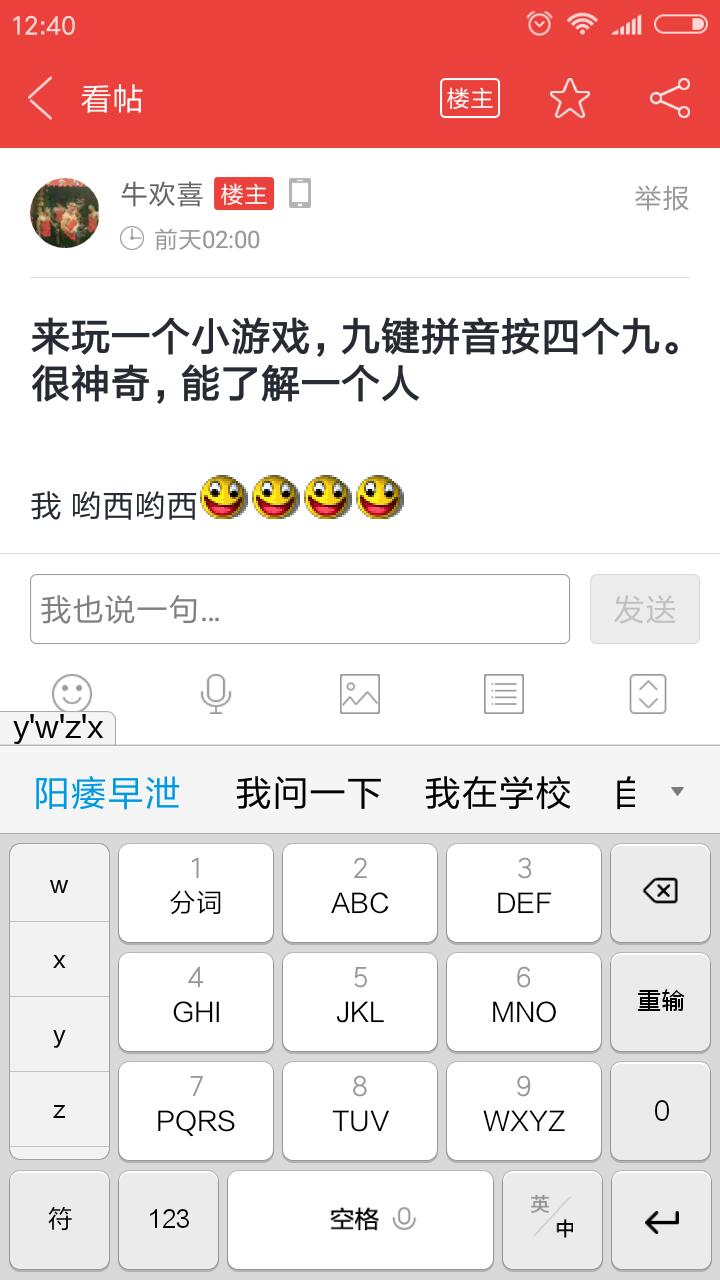Open 牛欢喜's profile avatar
720x1280 pixels.
pos(66,213)
